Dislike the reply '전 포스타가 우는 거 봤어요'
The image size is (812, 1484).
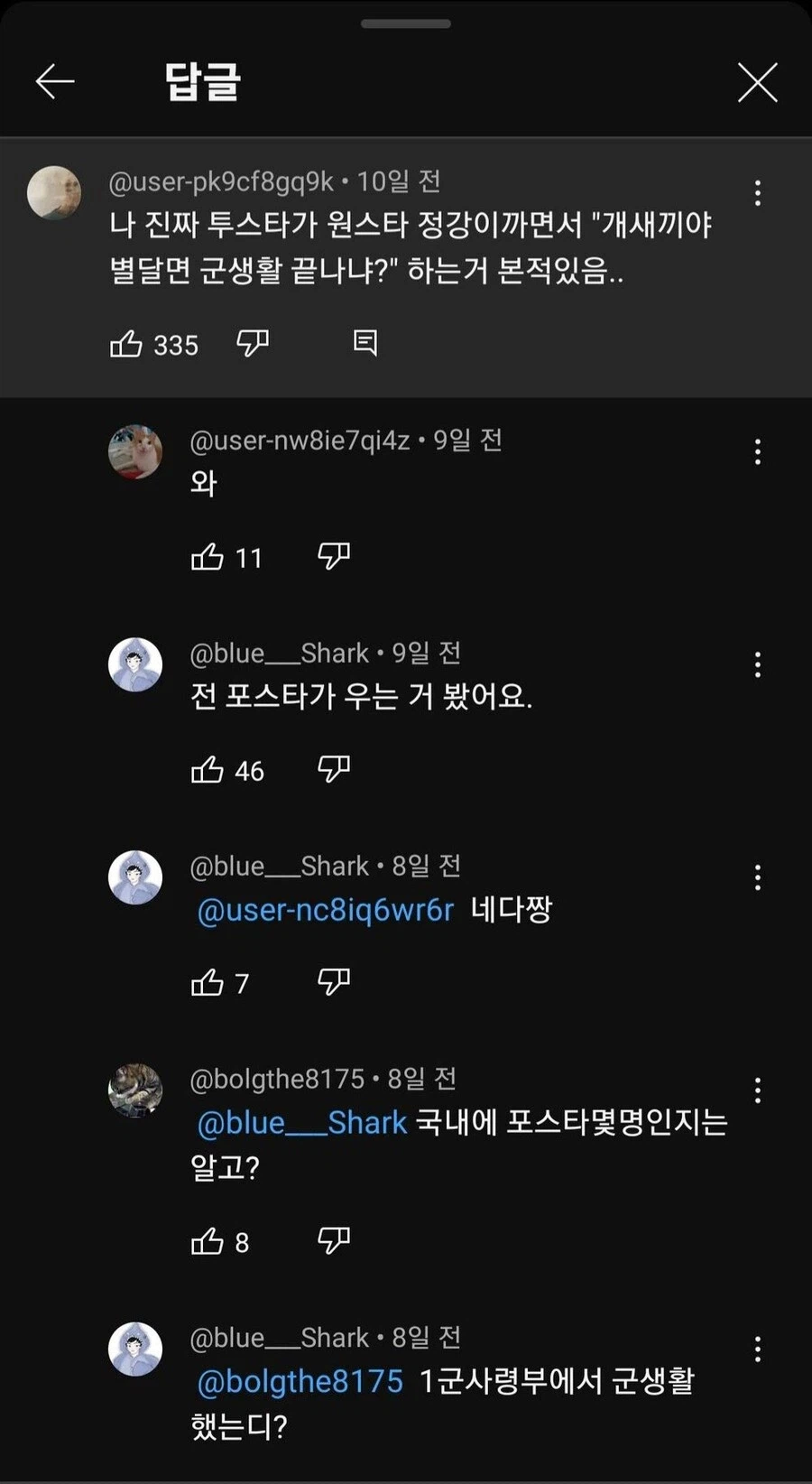click(333, 770)
